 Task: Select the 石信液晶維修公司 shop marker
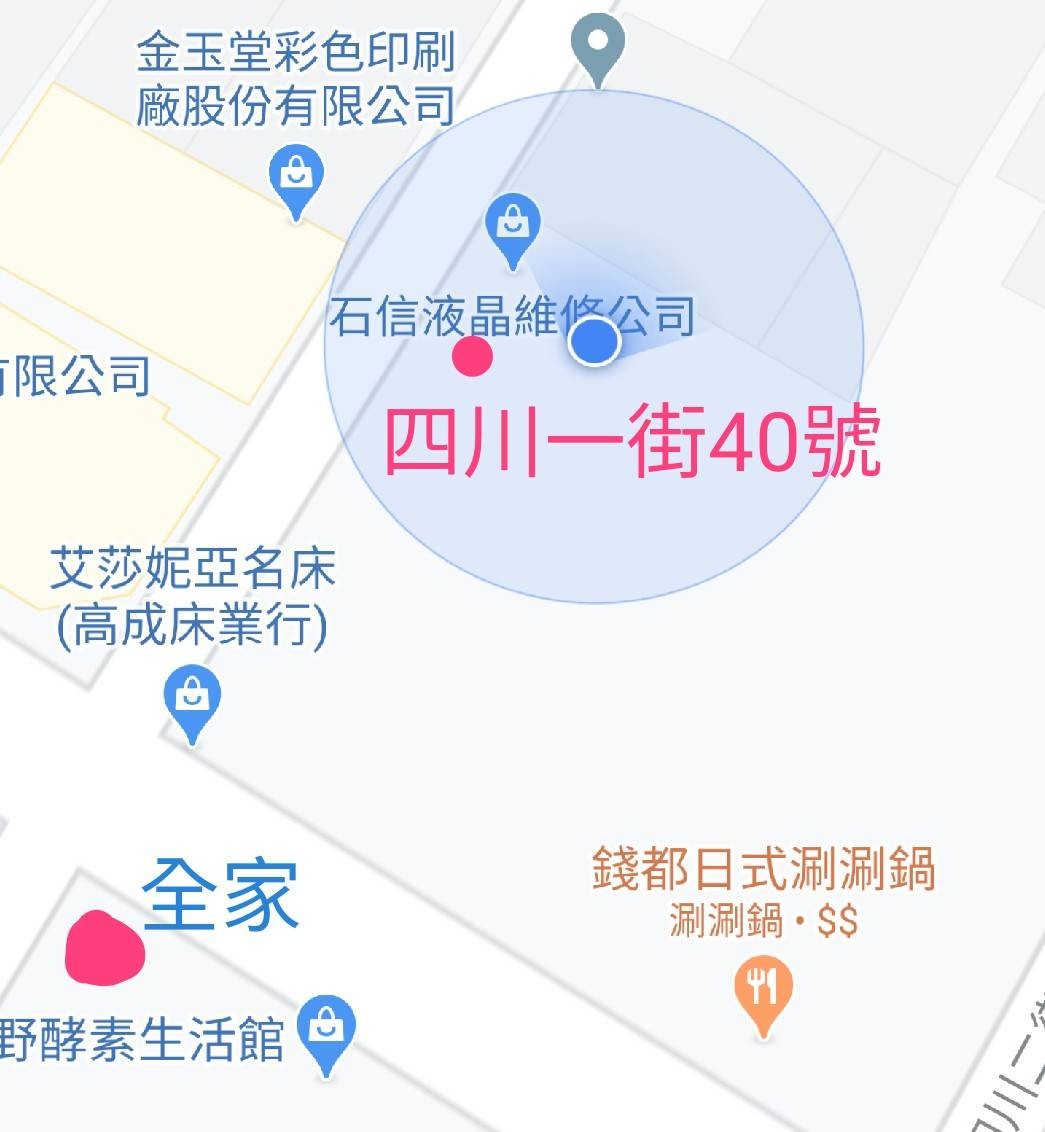512,225
